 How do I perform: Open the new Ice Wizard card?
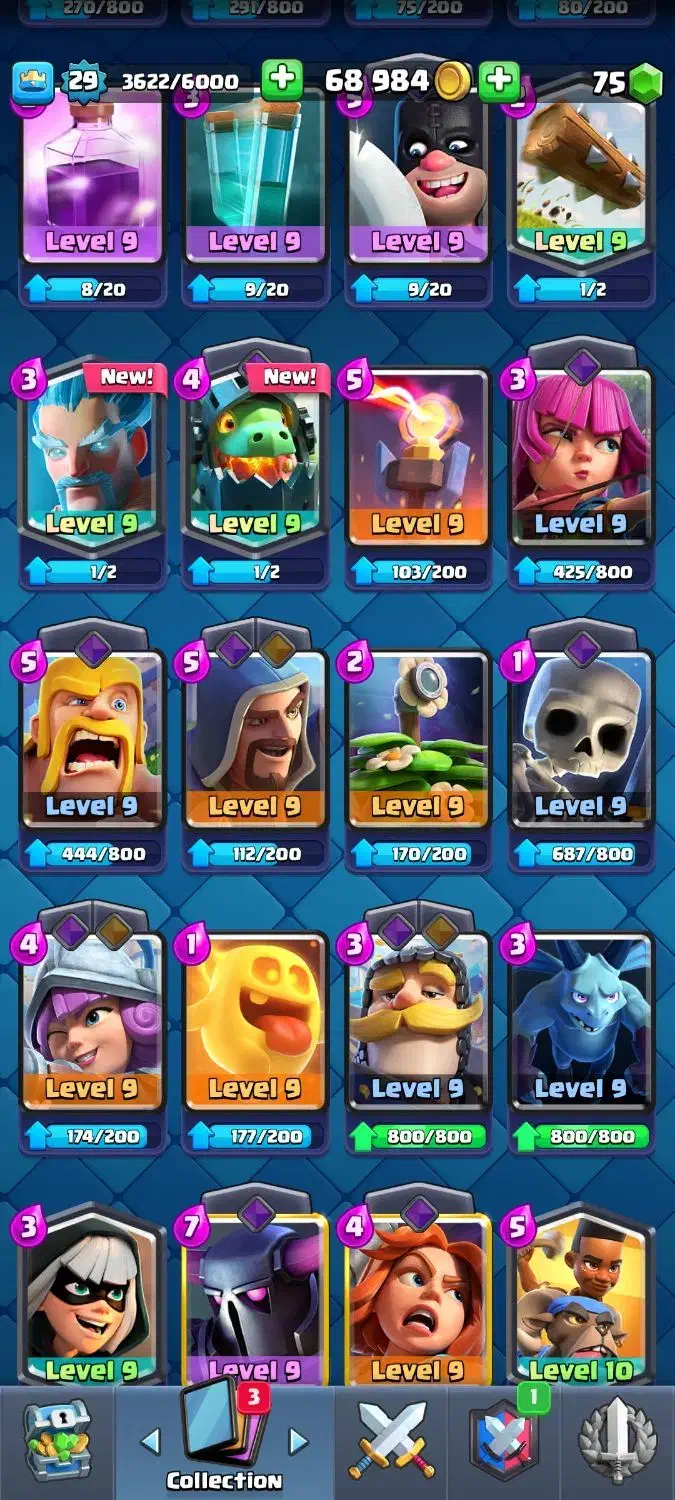point(91,472)
